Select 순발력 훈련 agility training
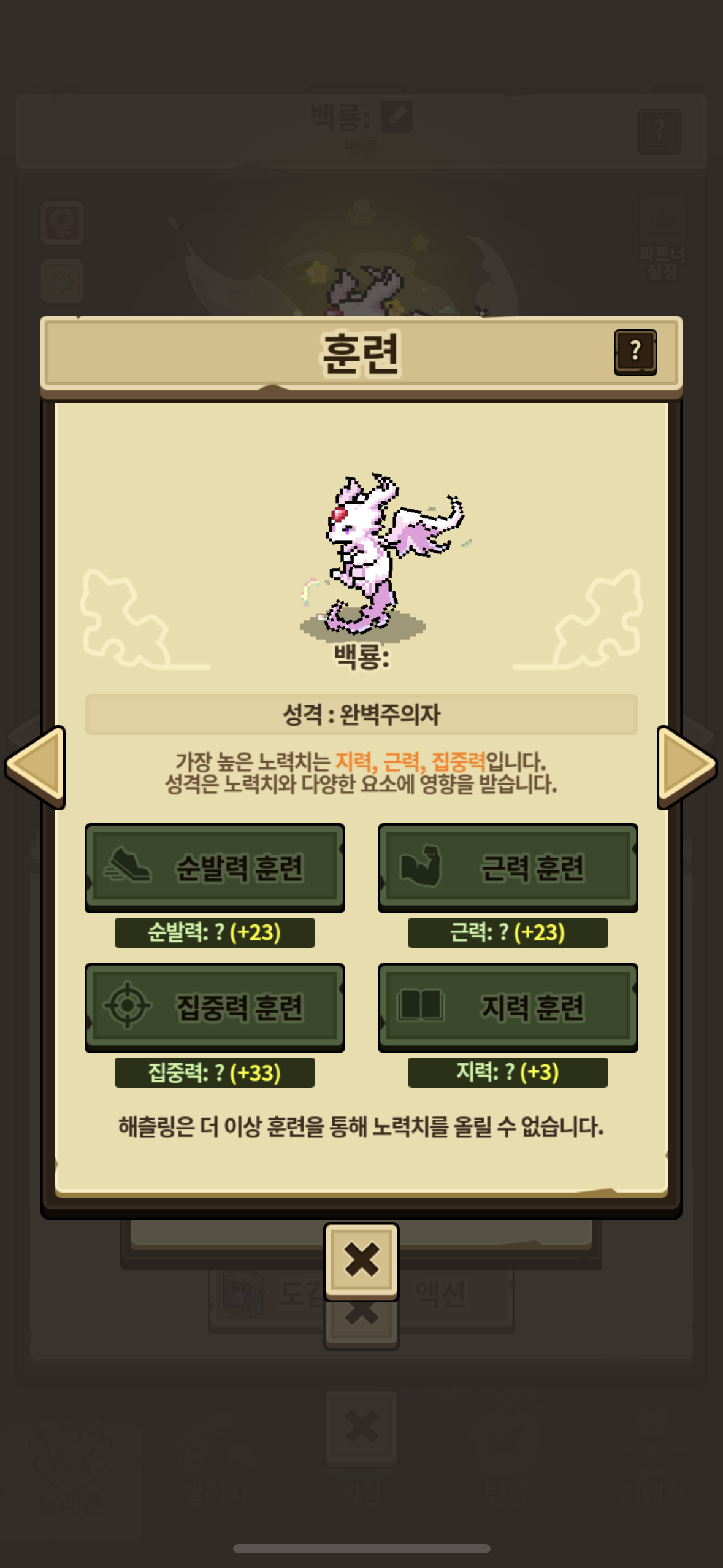This screenshot has width=723, height=1568. (x=215, y=867)
